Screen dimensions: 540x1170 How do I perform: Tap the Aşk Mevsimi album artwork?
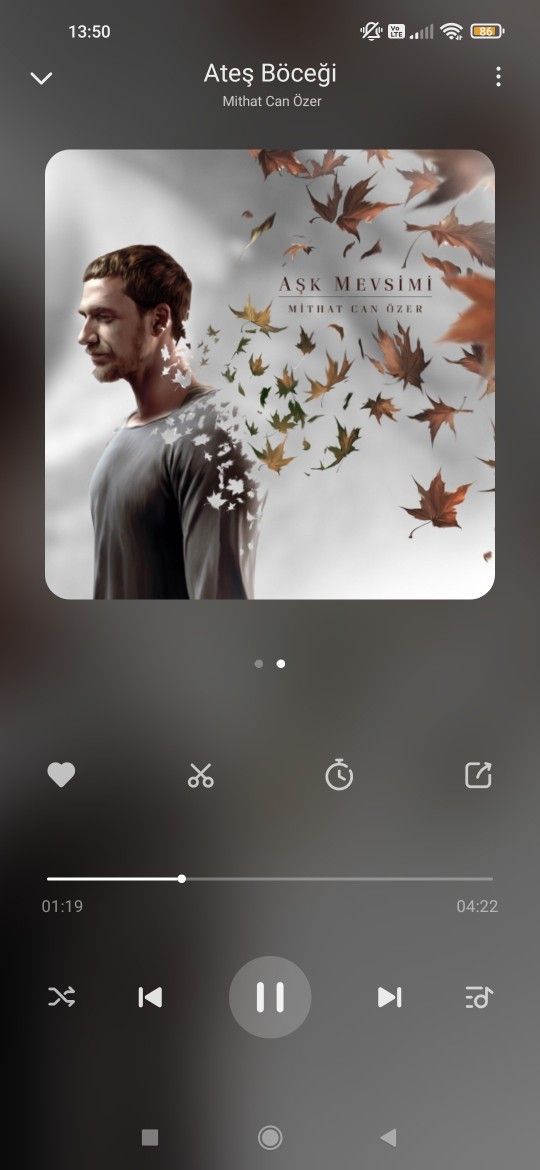tap(270, 374)
